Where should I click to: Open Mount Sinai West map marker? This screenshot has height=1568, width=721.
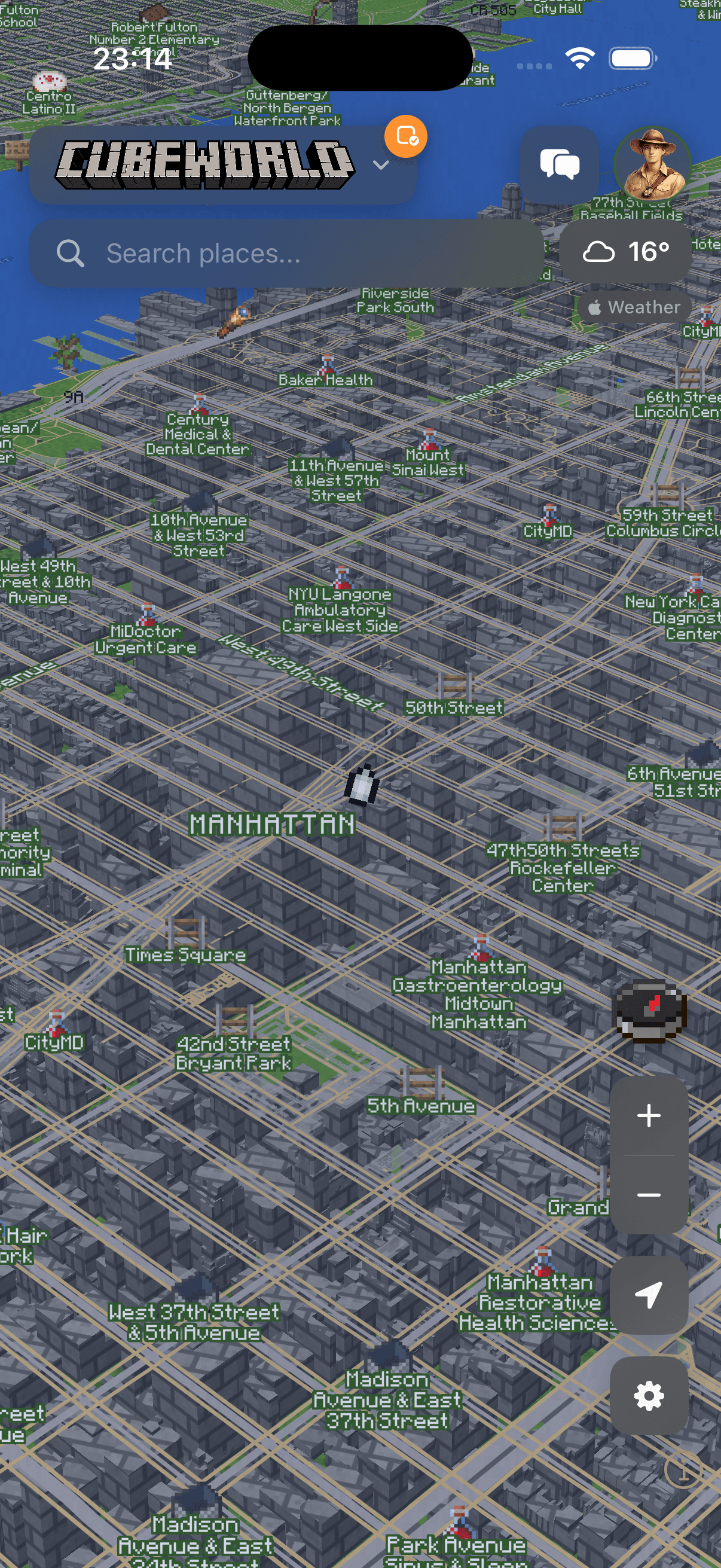click(x=429, y=440)
